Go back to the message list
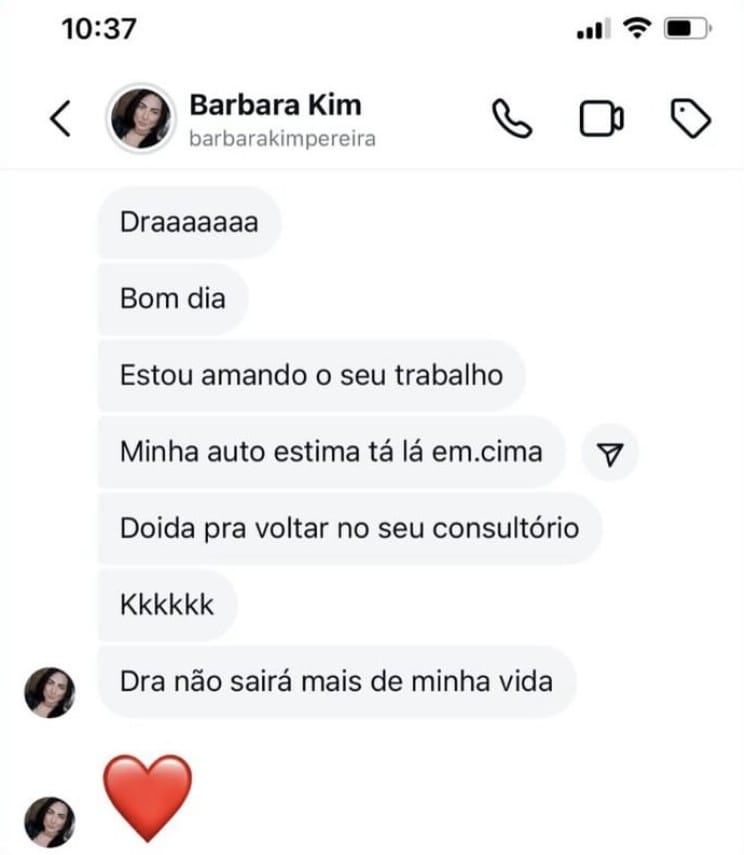744x855 pixels. click(x=60, y=119)
